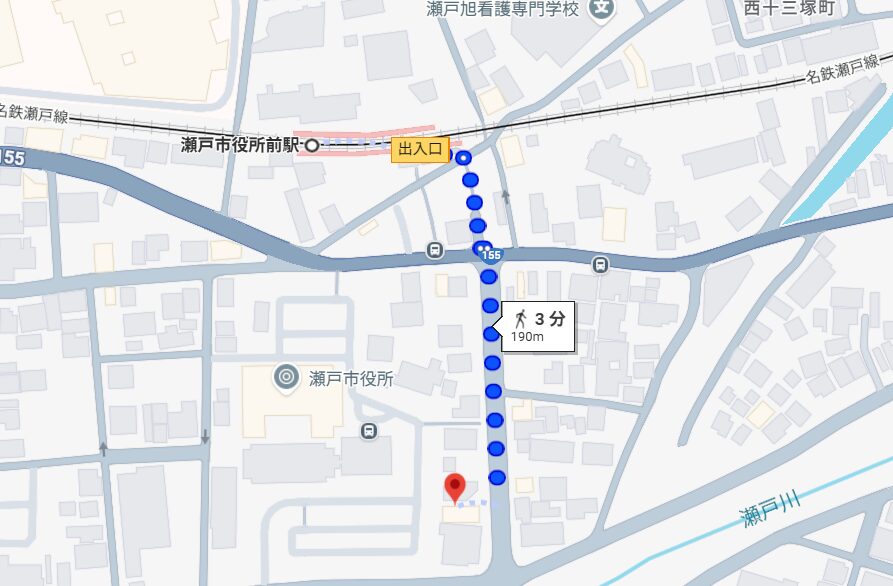Viewport: 893px width, 586px height.
Task: Open the 瀬戸旭看護専門学校 school marker
Action: (602, 9)
